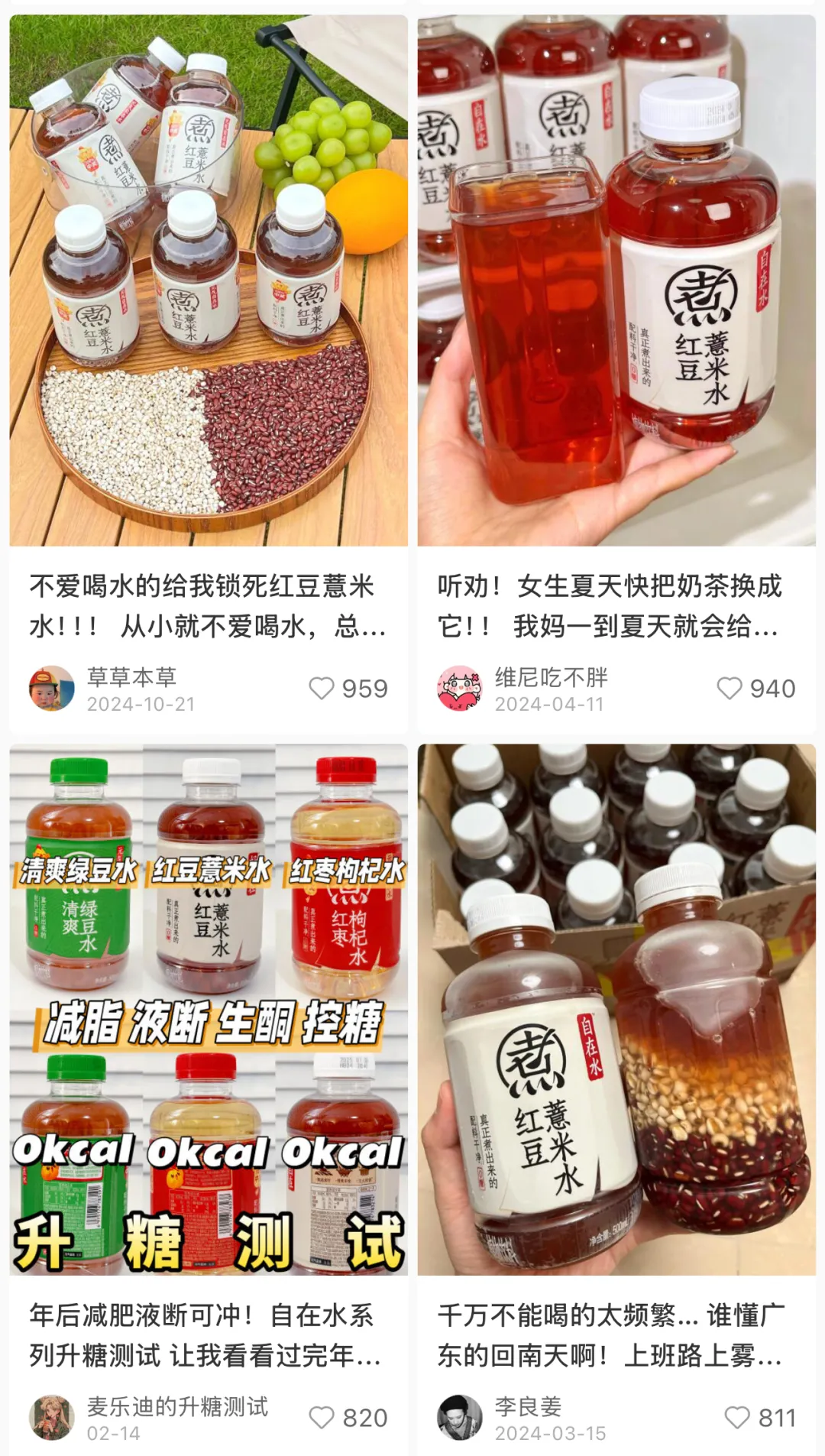Image resolution: width=825 pixels, height=1456 pixels.
Task: Like 草草本草's red bean water post
Action: click(322, 689)
